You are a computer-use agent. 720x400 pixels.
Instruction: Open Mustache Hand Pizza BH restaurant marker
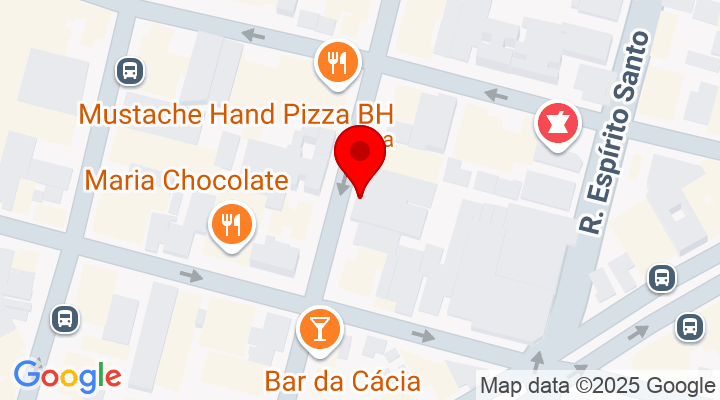334,64
